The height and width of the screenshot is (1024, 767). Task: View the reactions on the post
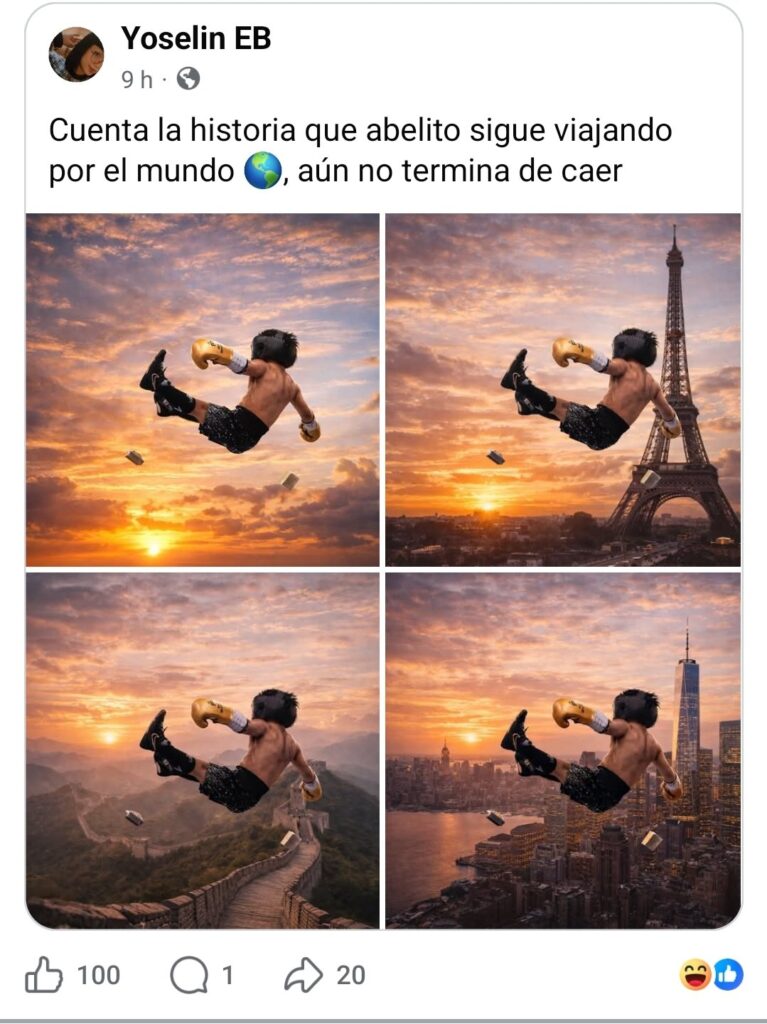click(712, 975)
